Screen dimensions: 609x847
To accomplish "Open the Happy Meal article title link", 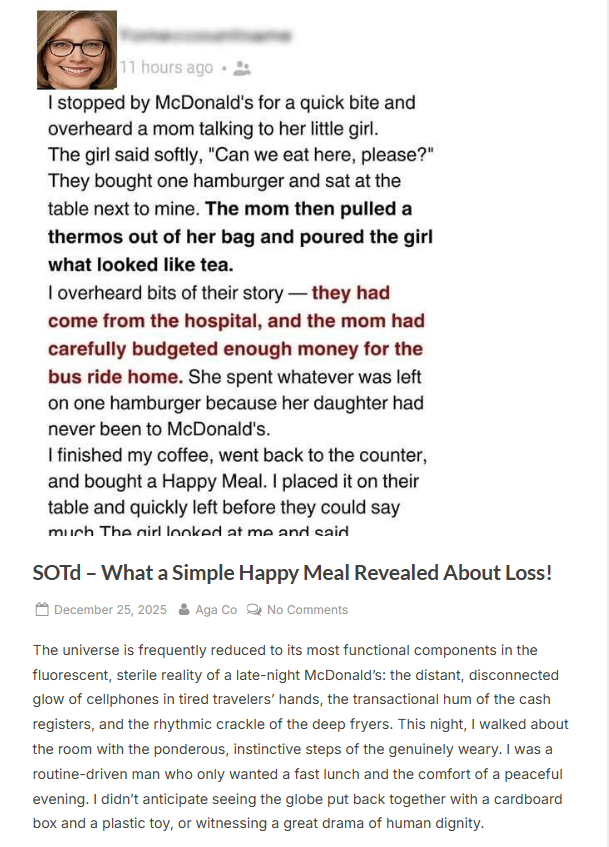I will pyautogui.click(x=292, y=573).
